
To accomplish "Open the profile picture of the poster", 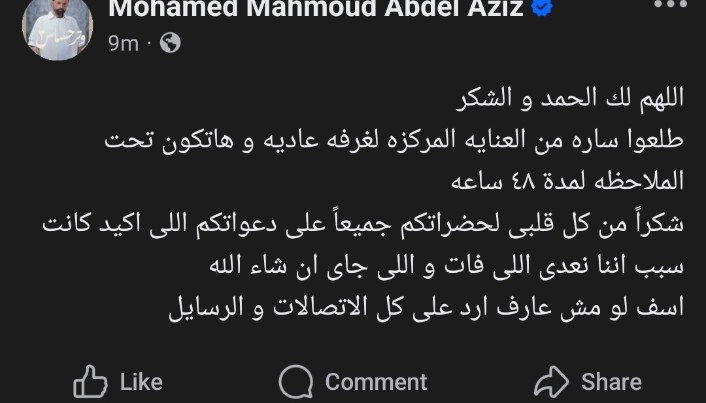I will [x=57, y=27].
